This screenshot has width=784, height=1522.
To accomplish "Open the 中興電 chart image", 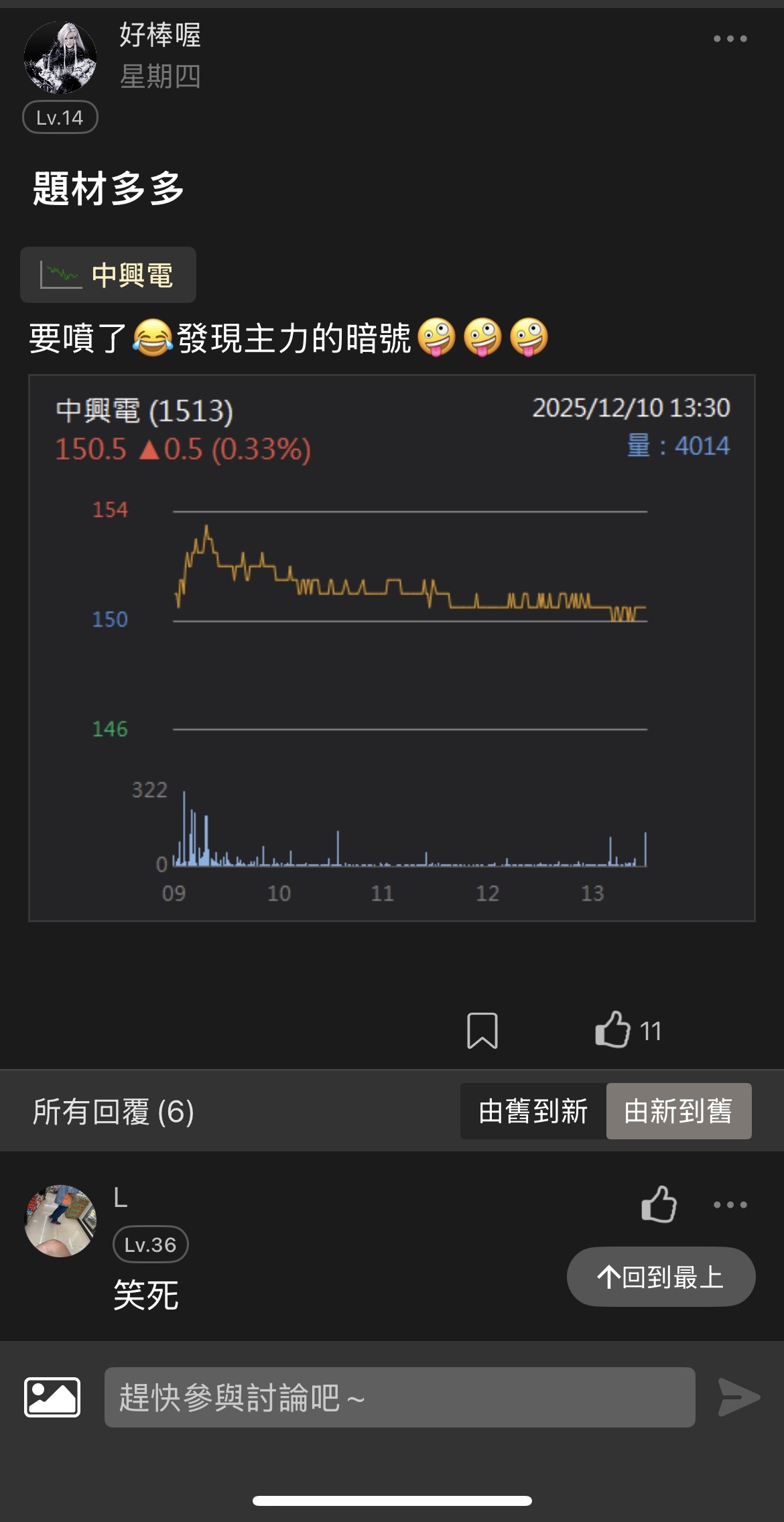I will point(392,647).
